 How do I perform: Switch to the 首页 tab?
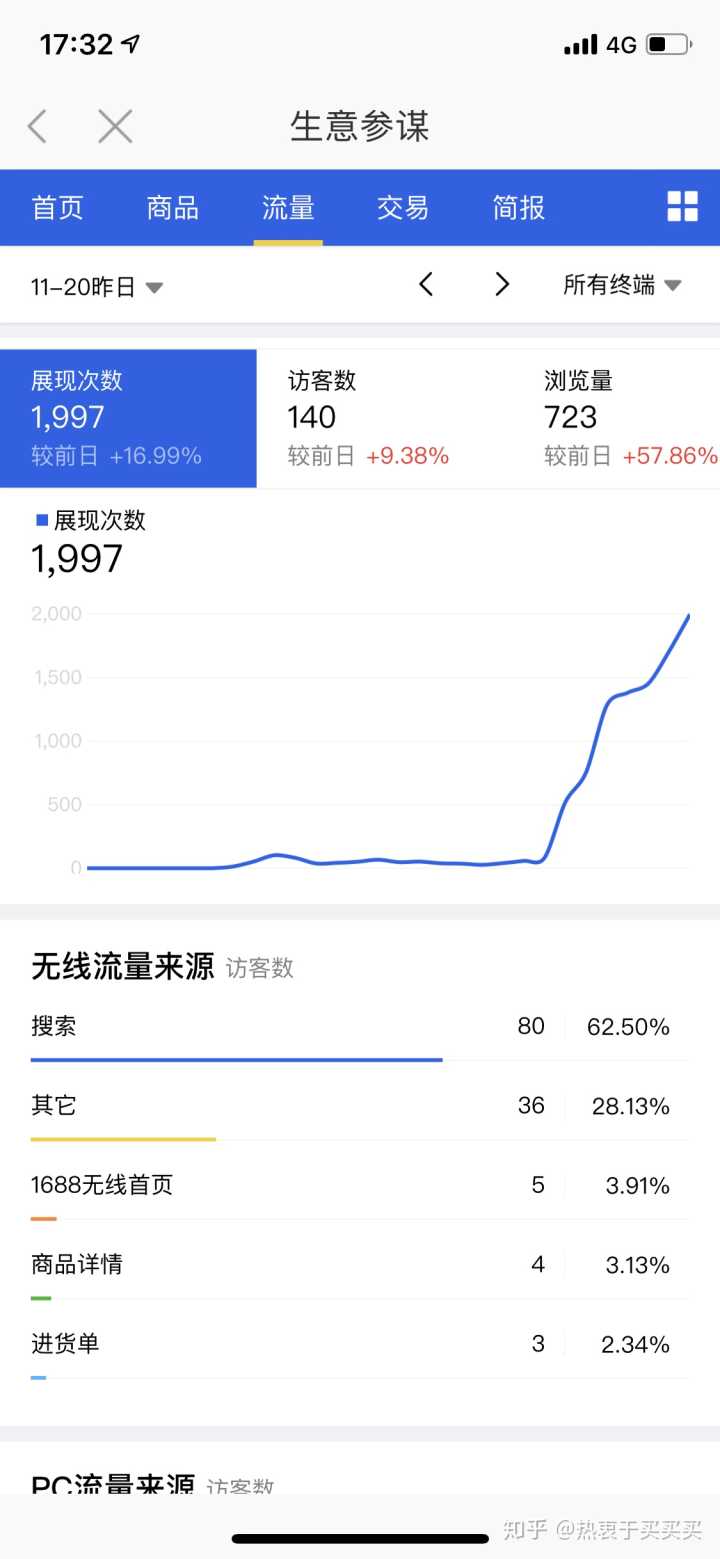(57, 208)
